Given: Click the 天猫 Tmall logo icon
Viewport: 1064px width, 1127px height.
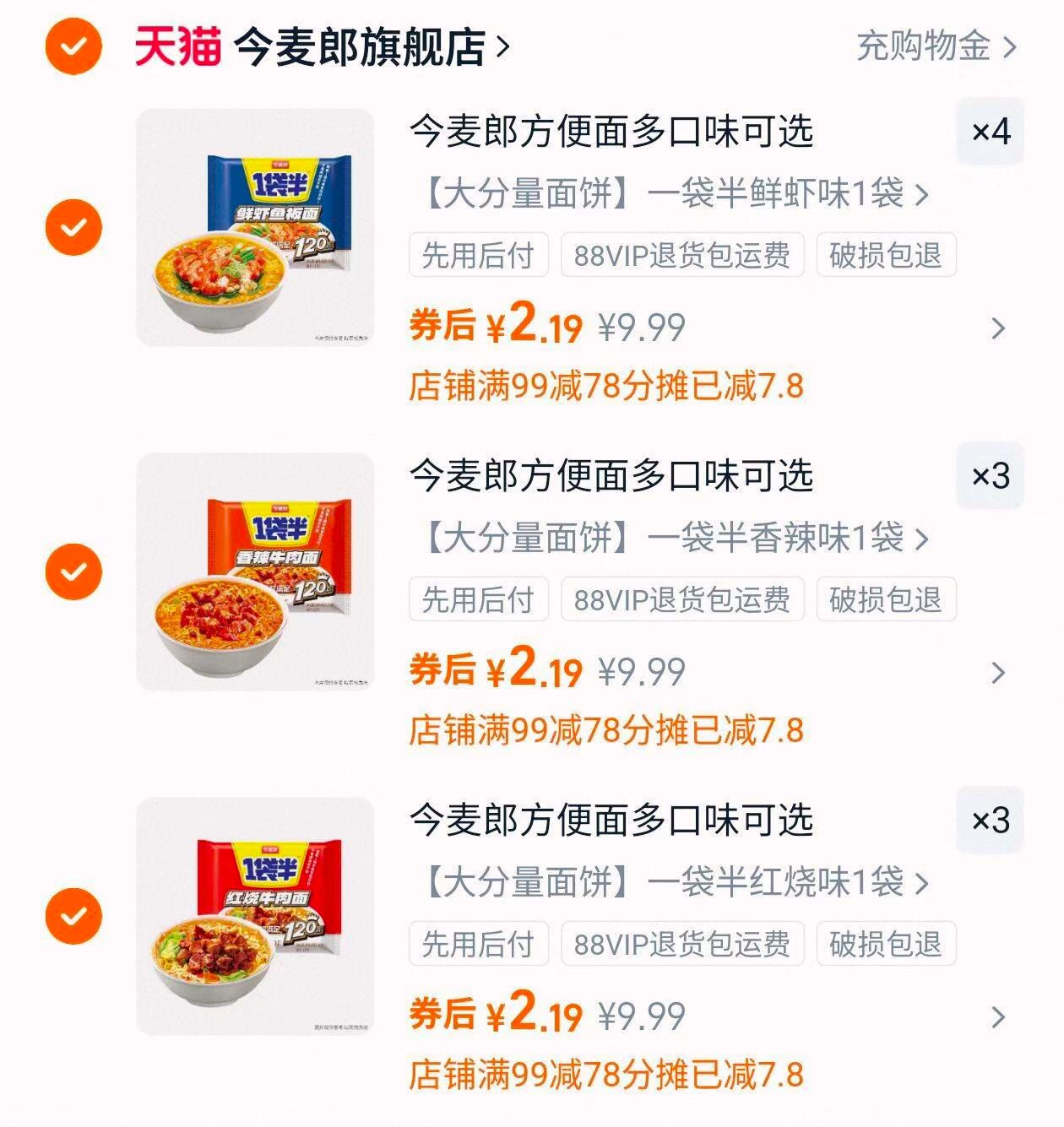Looking at the screenshot, I should [x=177, y=46].
